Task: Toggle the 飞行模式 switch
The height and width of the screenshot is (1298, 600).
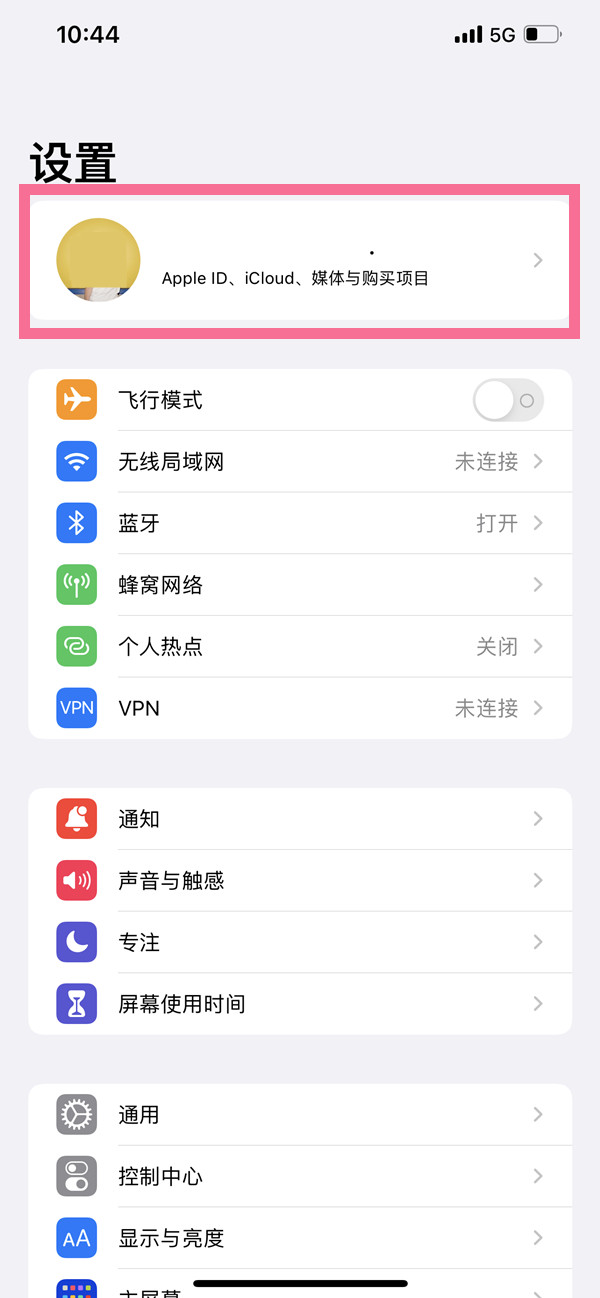Action: 508,400
